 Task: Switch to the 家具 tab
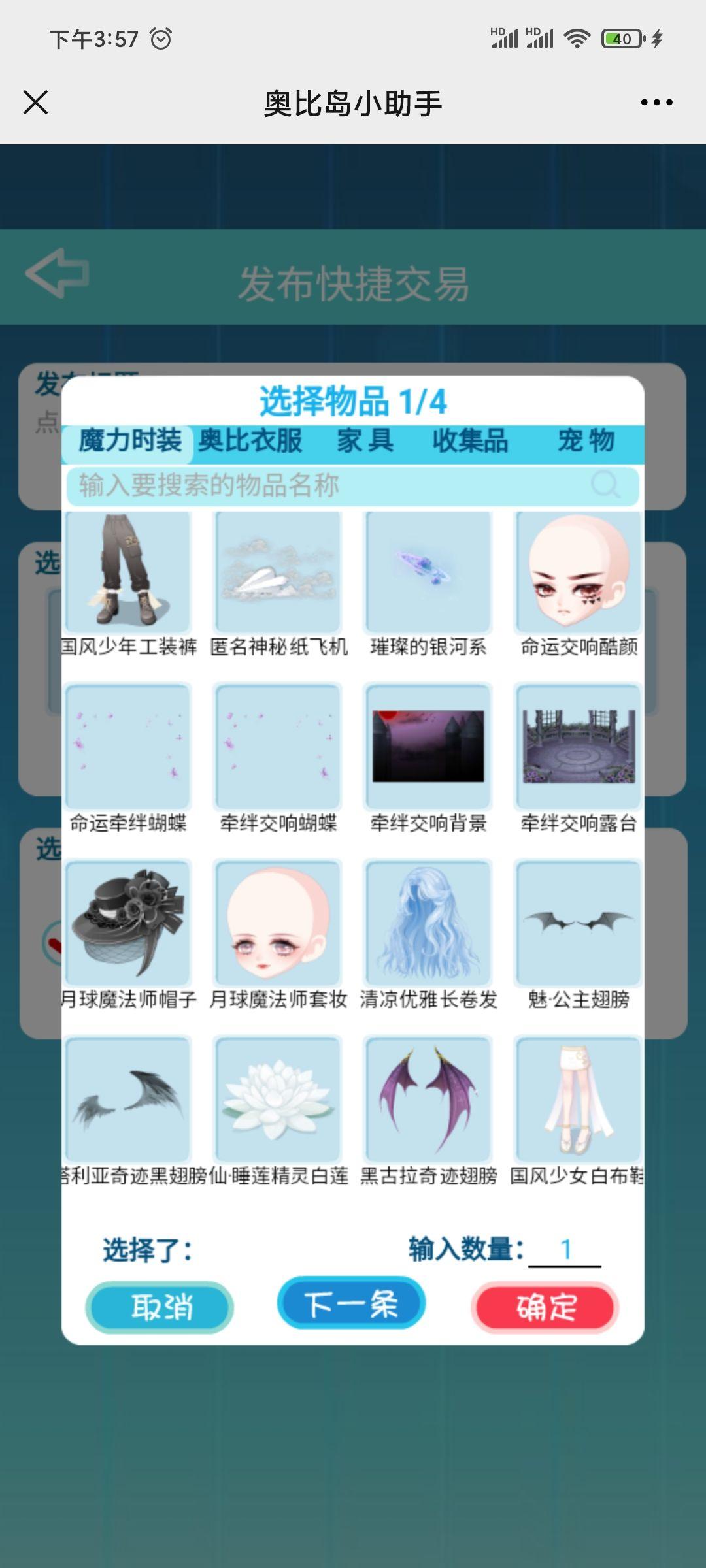(365, 441)
